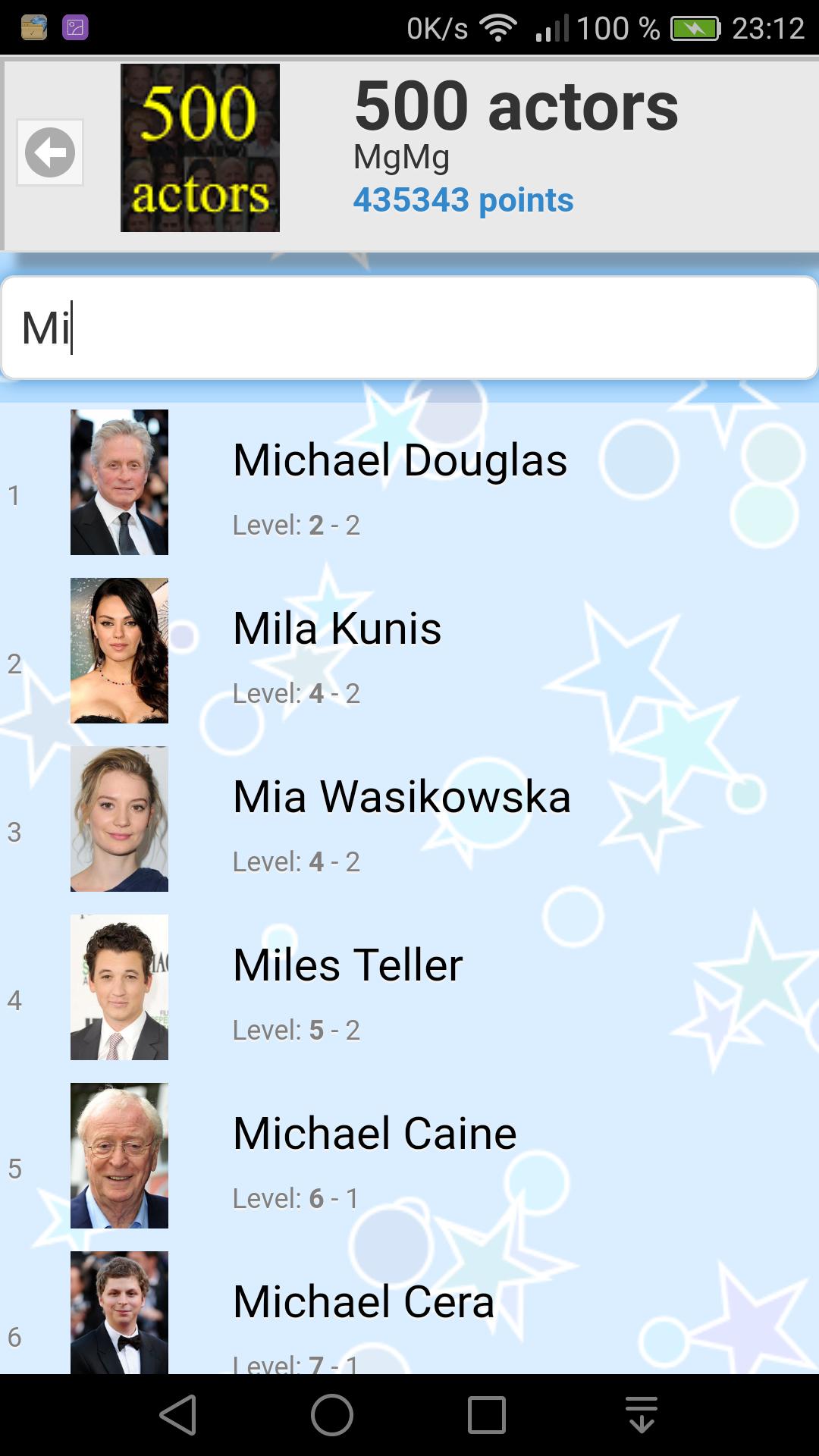Hide the navigation bar with the arrow icon
The width and height of the screenshot is (819, 1456).
[642, 1415]
